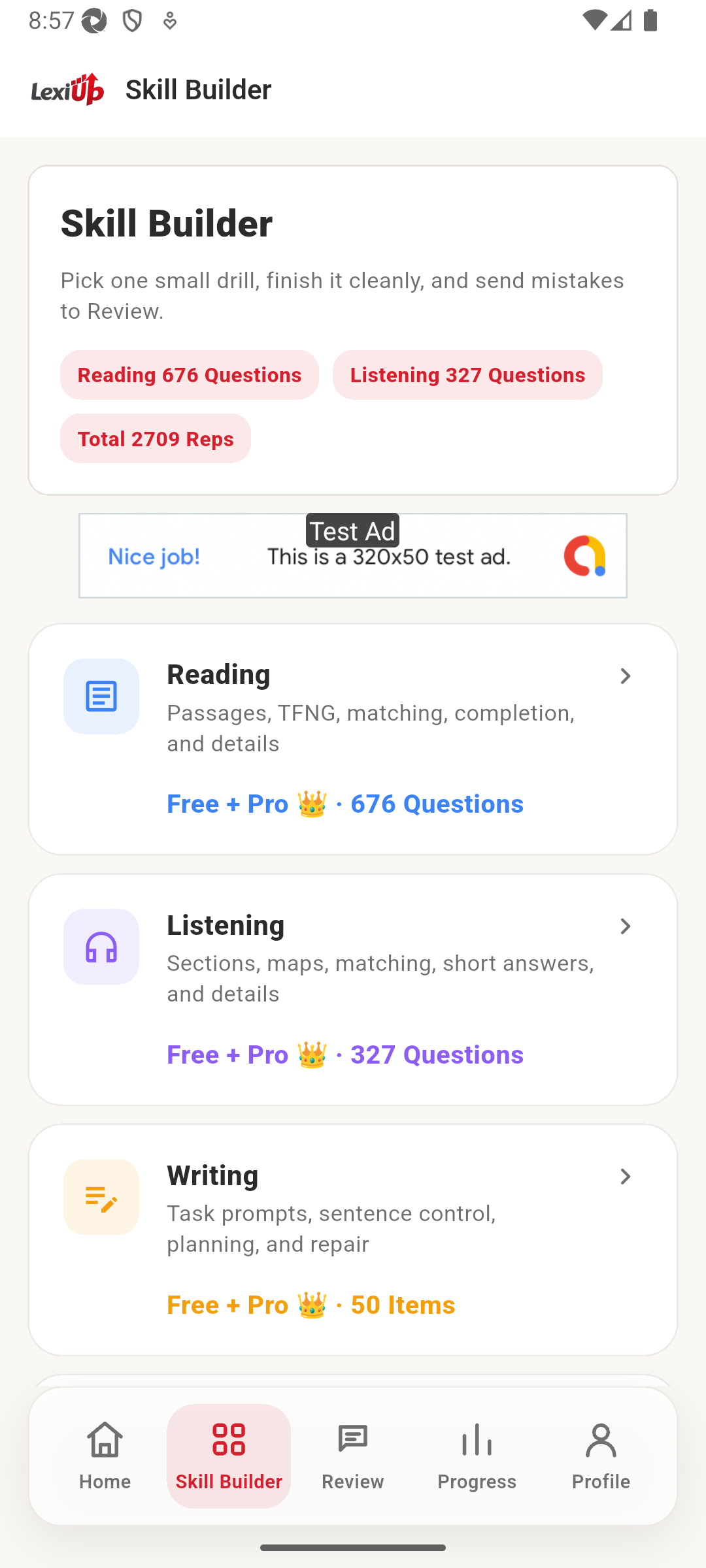706x1568 pixels.
Task: Open Home from the bottom navigation
Action: click(x=105, y=1456)
